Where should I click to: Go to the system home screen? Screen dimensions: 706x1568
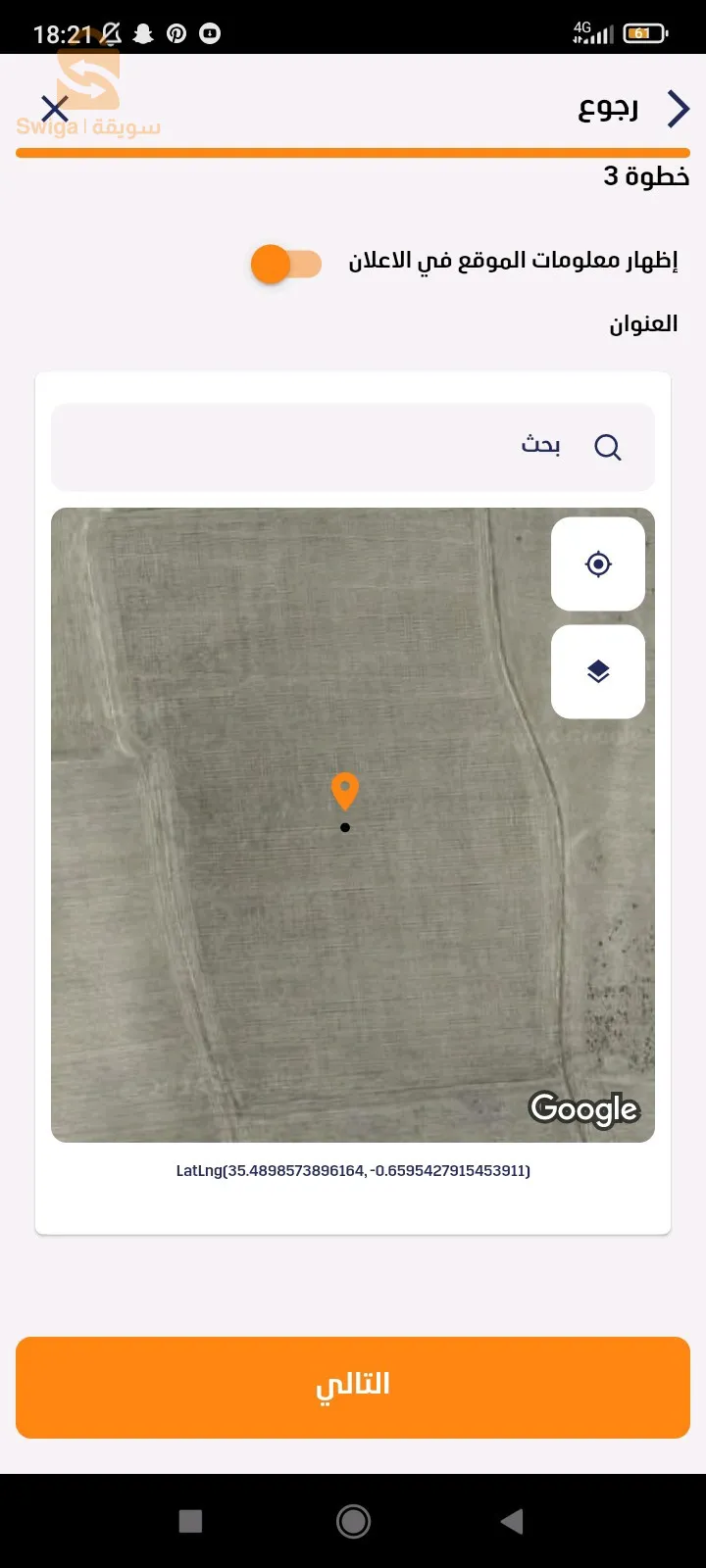click(353, 1521)
